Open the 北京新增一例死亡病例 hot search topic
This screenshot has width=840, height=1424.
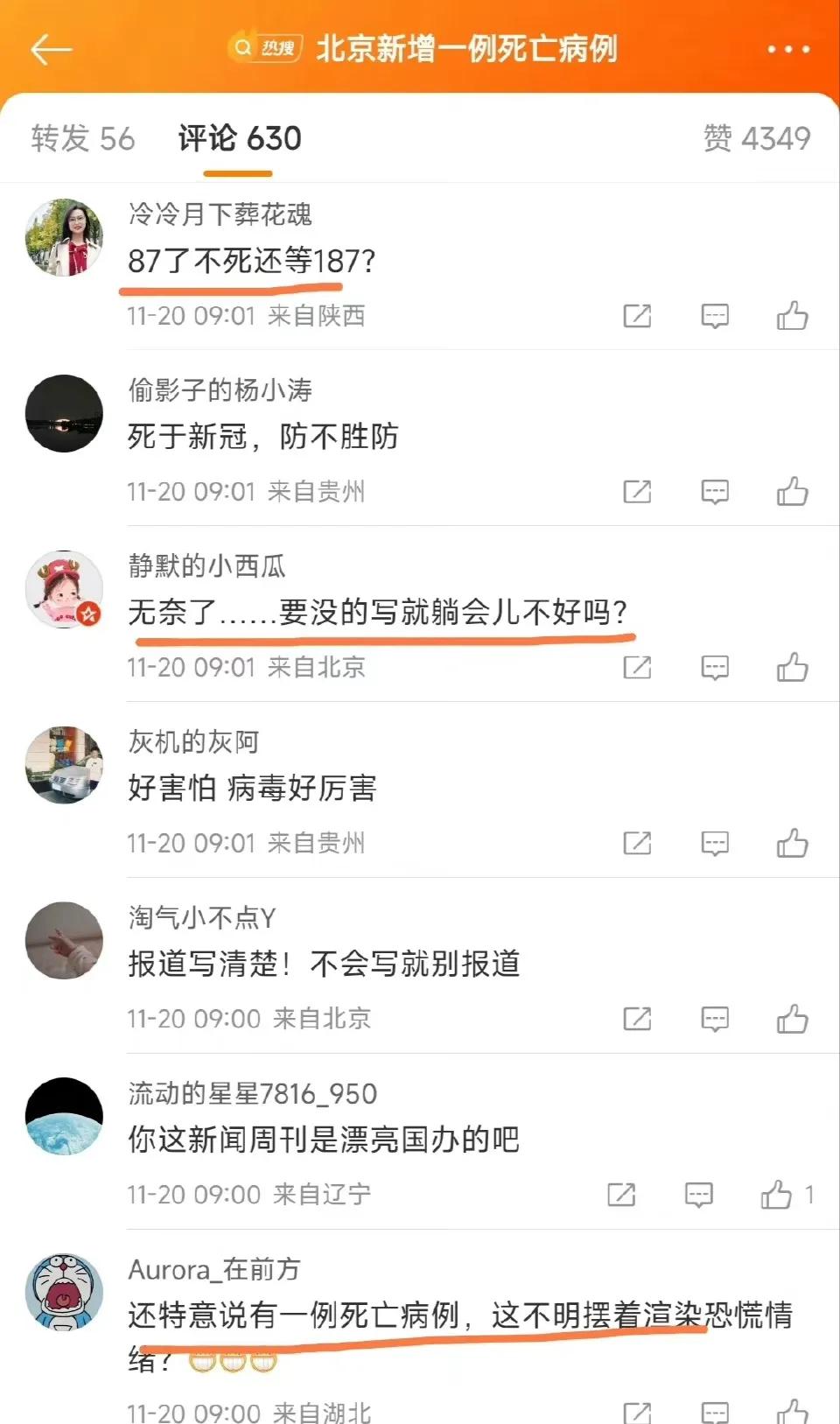point(465,49)
